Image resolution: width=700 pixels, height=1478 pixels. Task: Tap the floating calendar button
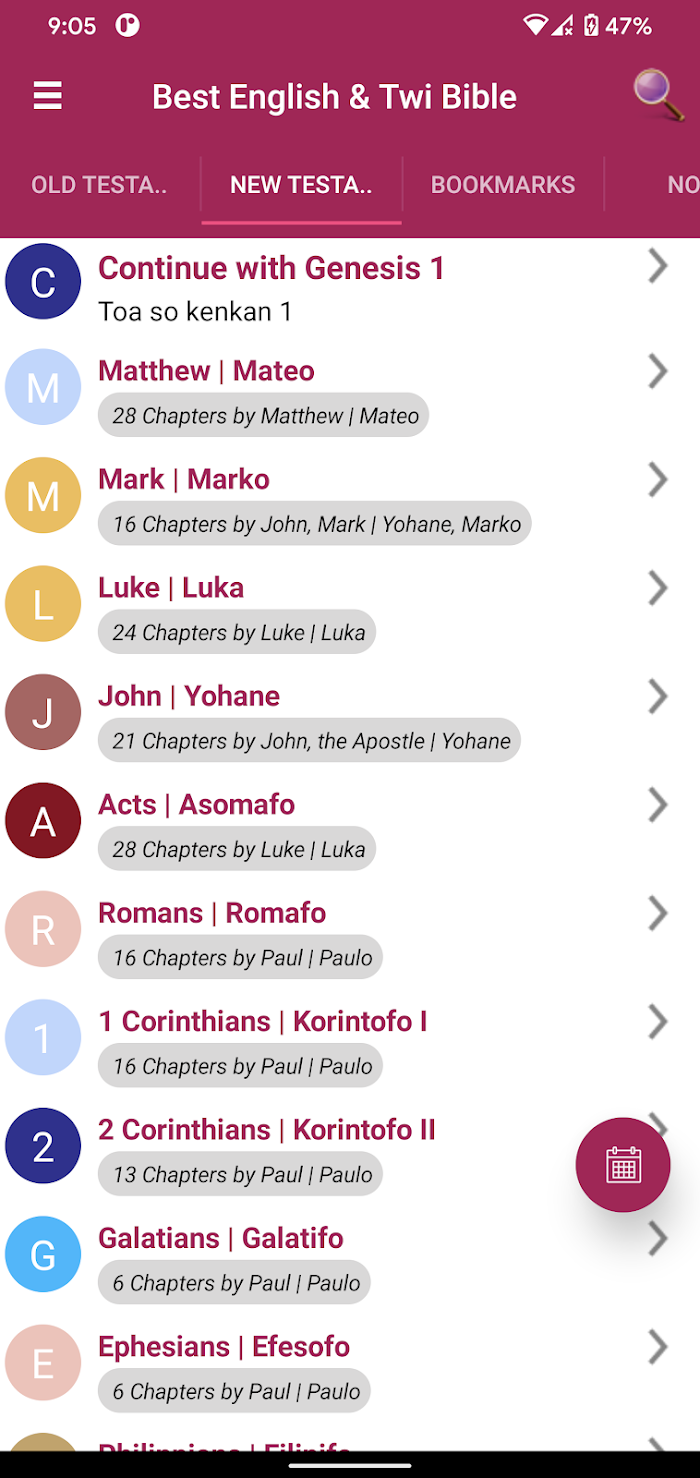coord(623,1165)
